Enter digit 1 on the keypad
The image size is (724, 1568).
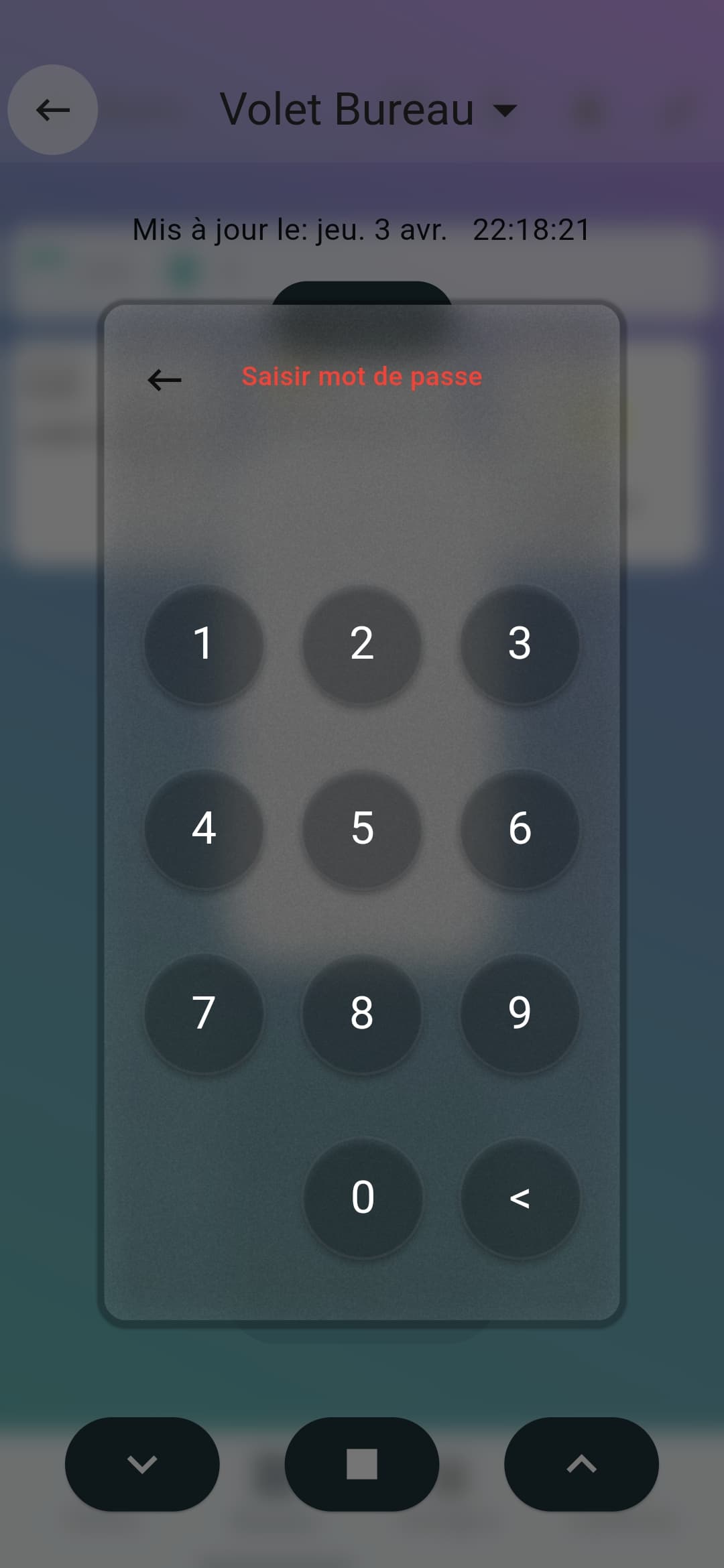[x=204, y=643]
